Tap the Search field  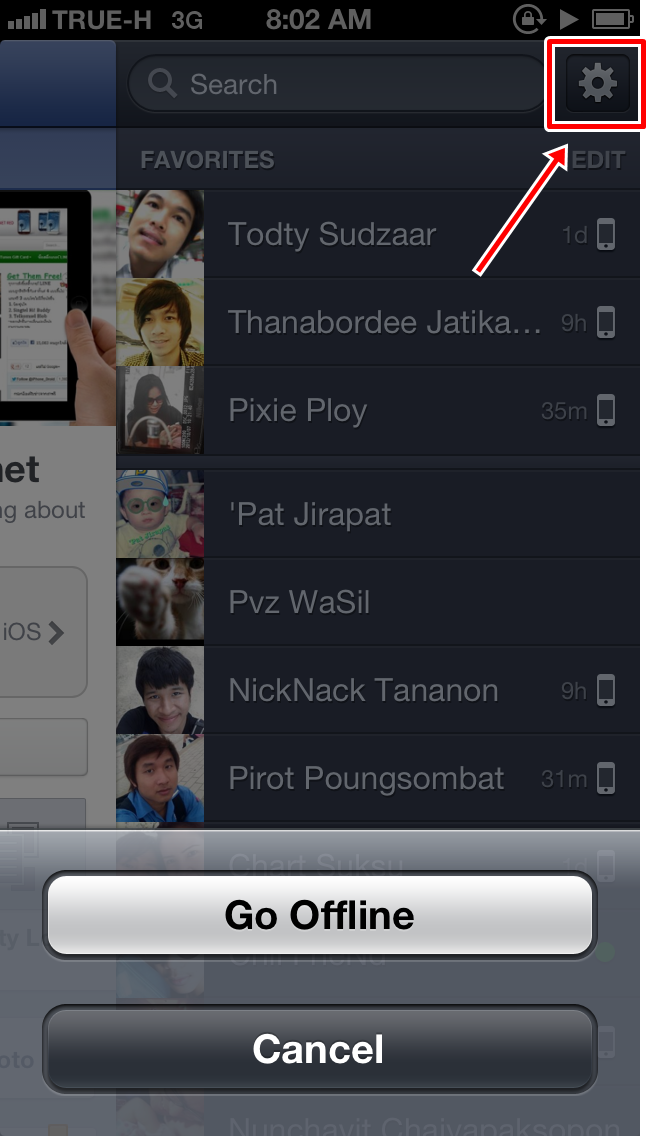(338, 85)
